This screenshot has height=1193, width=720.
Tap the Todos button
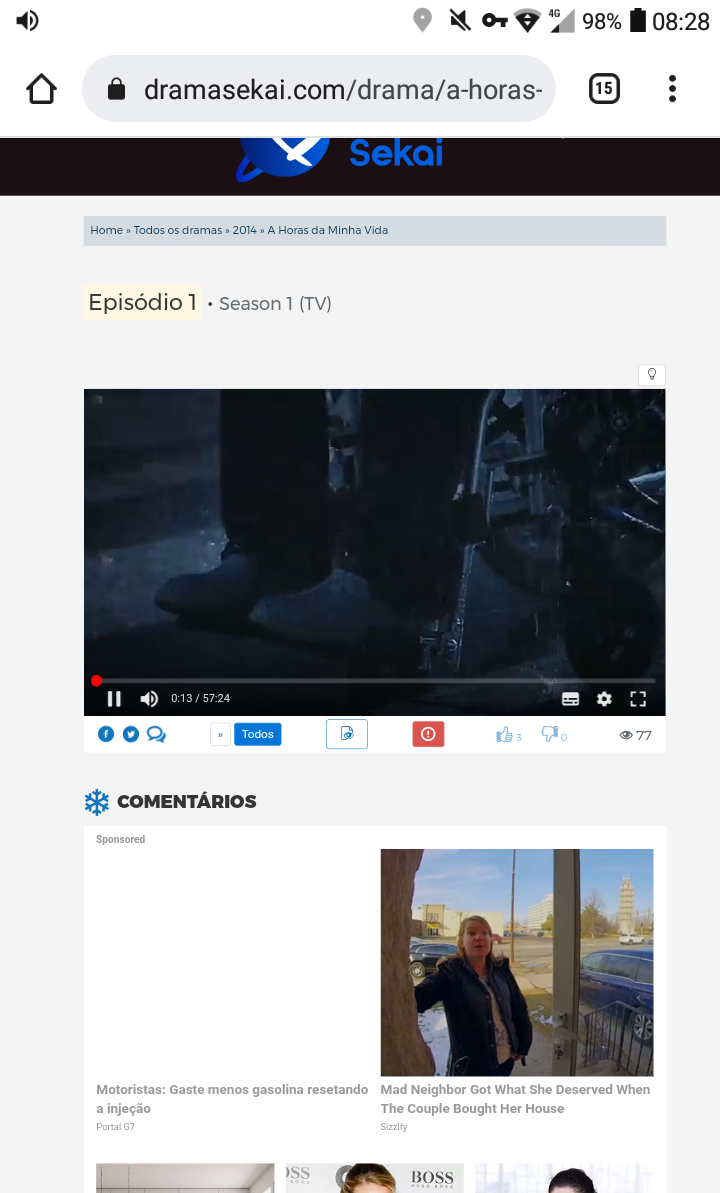[x=258, y=734]
